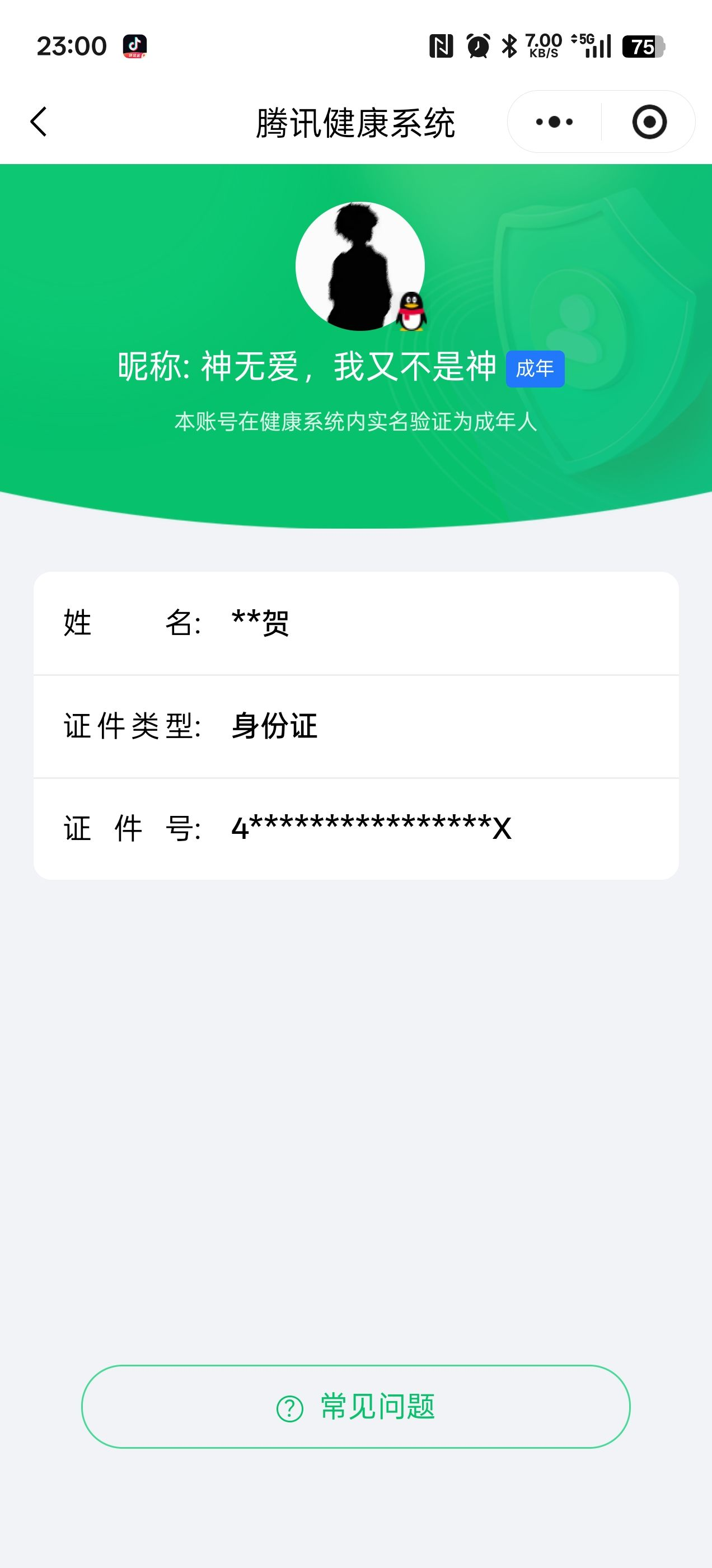The width and height of the screenshot is (712, 1568).
Task: Select the 腾讯健康系统 title
Action: [x=356, y=121]
